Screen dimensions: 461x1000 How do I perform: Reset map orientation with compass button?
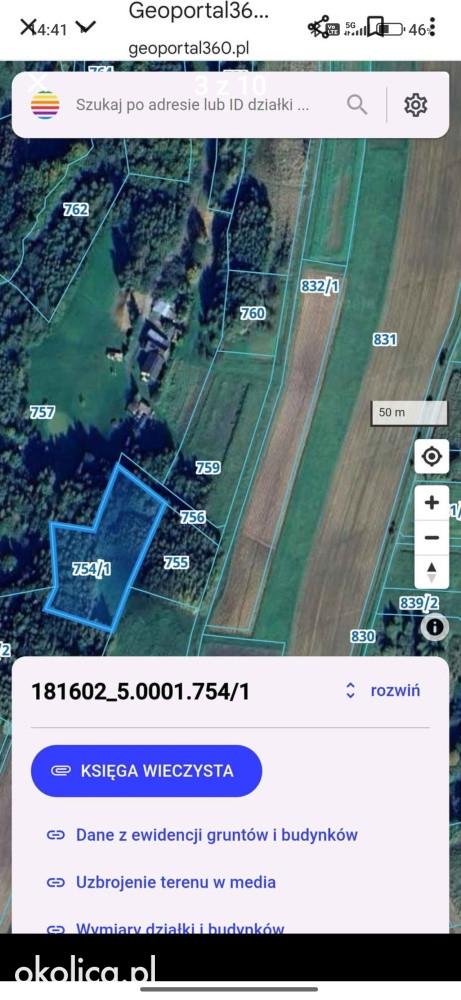432,571
